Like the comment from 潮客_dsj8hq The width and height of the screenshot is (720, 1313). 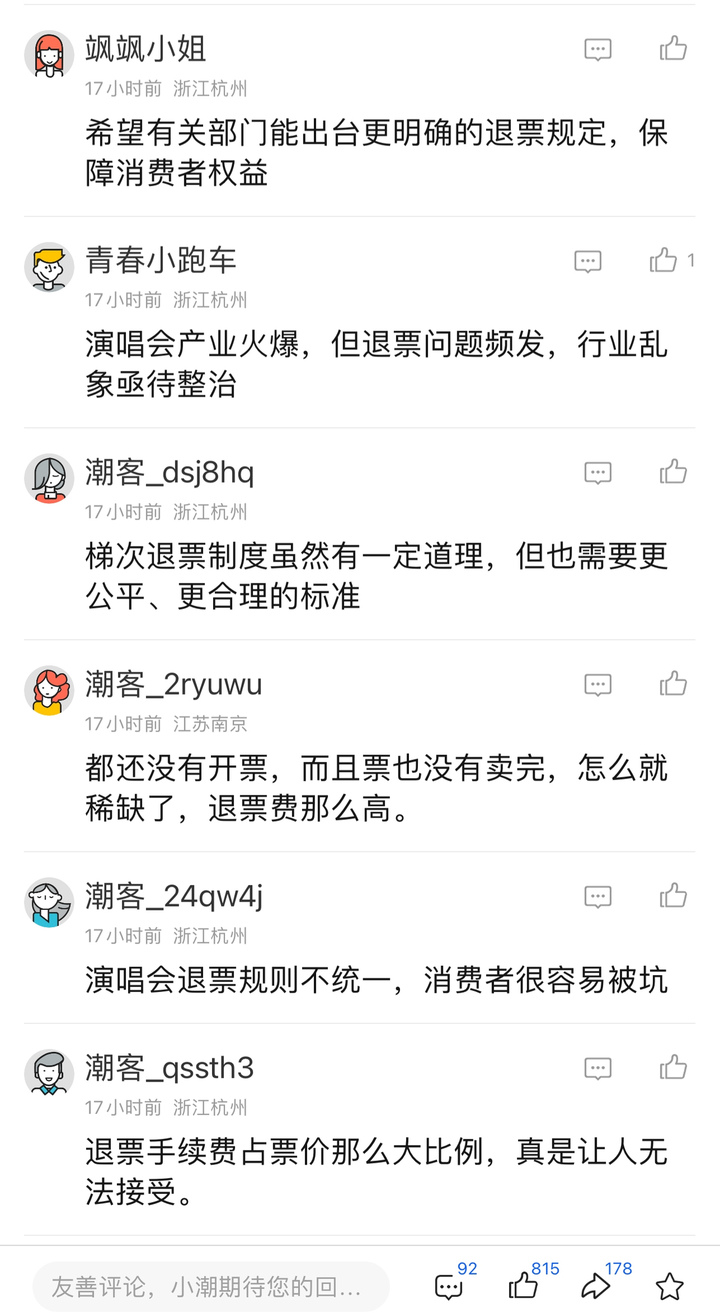673,472
